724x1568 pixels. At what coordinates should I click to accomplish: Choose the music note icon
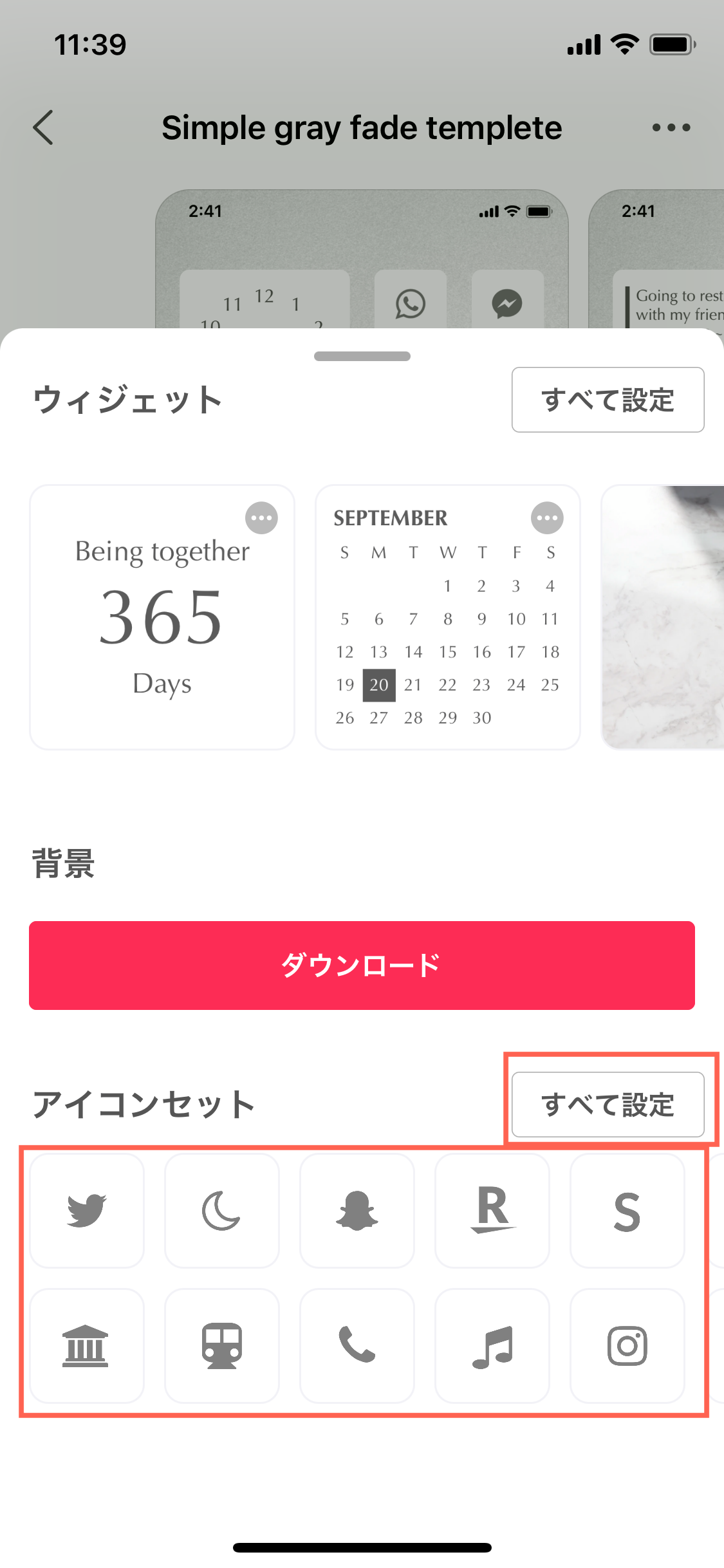point(492,1346)
